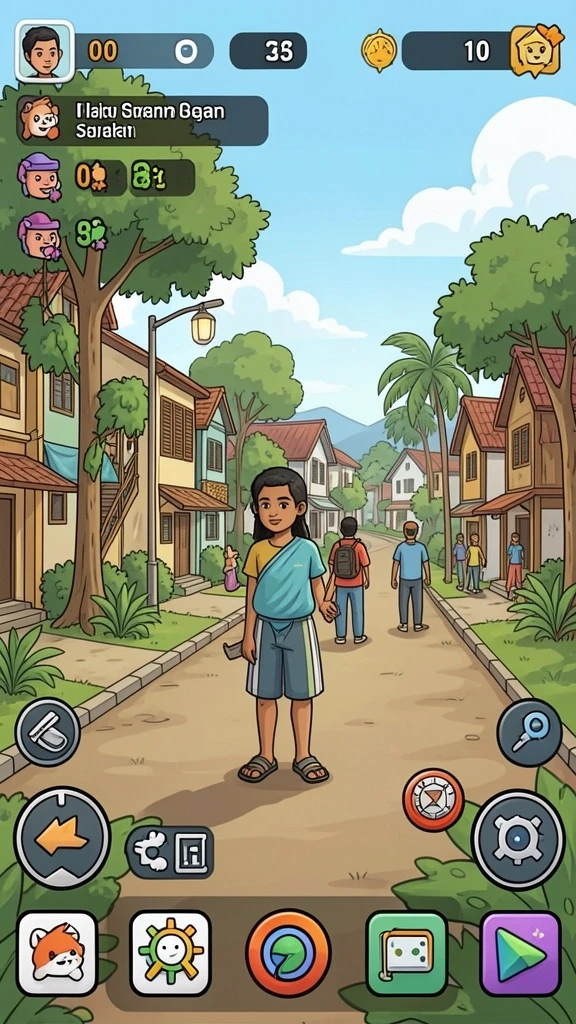Tap the orange back arrow button
Screen dimensions: 576x1024
[x=62, y=837]
